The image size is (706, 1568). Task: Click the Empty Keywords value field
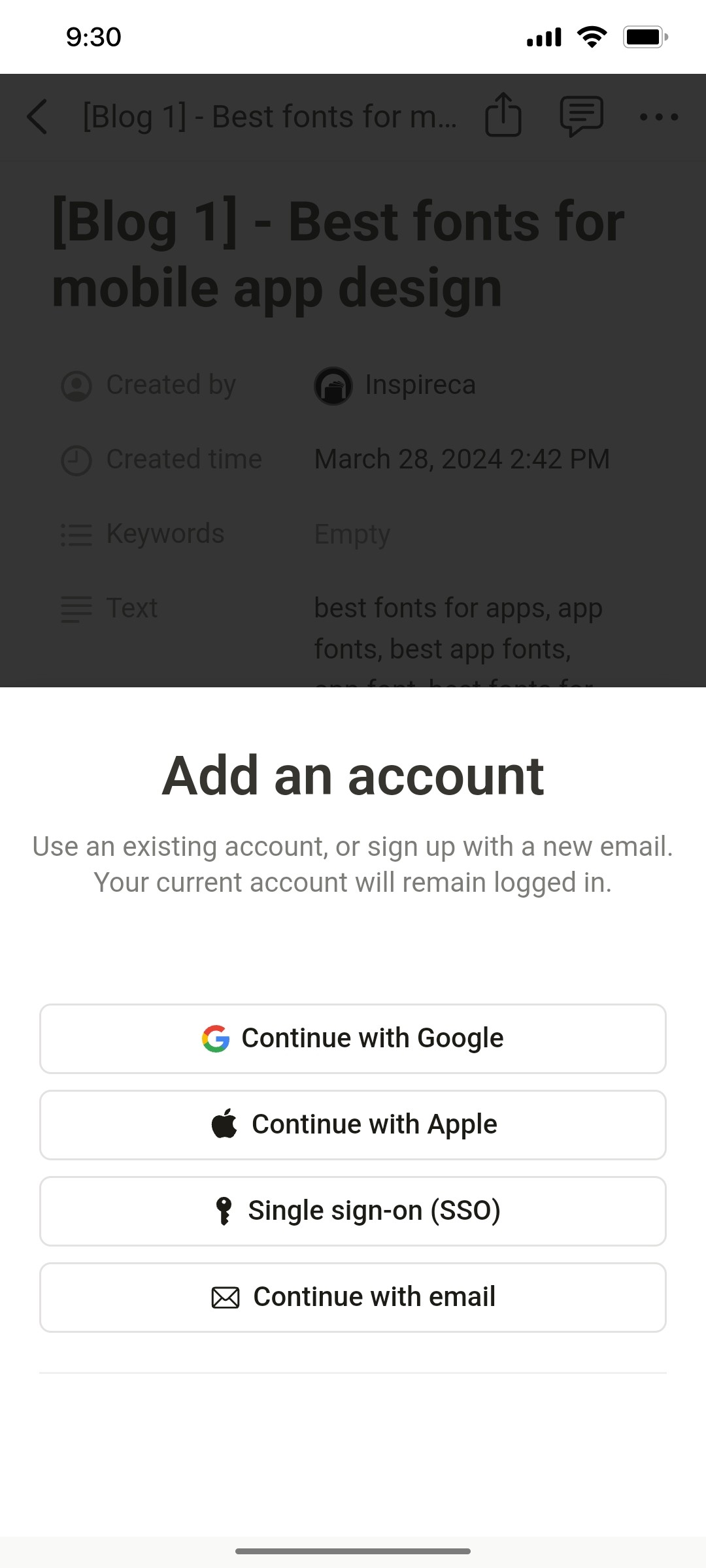pyautogui.click(x=352, y=534)
